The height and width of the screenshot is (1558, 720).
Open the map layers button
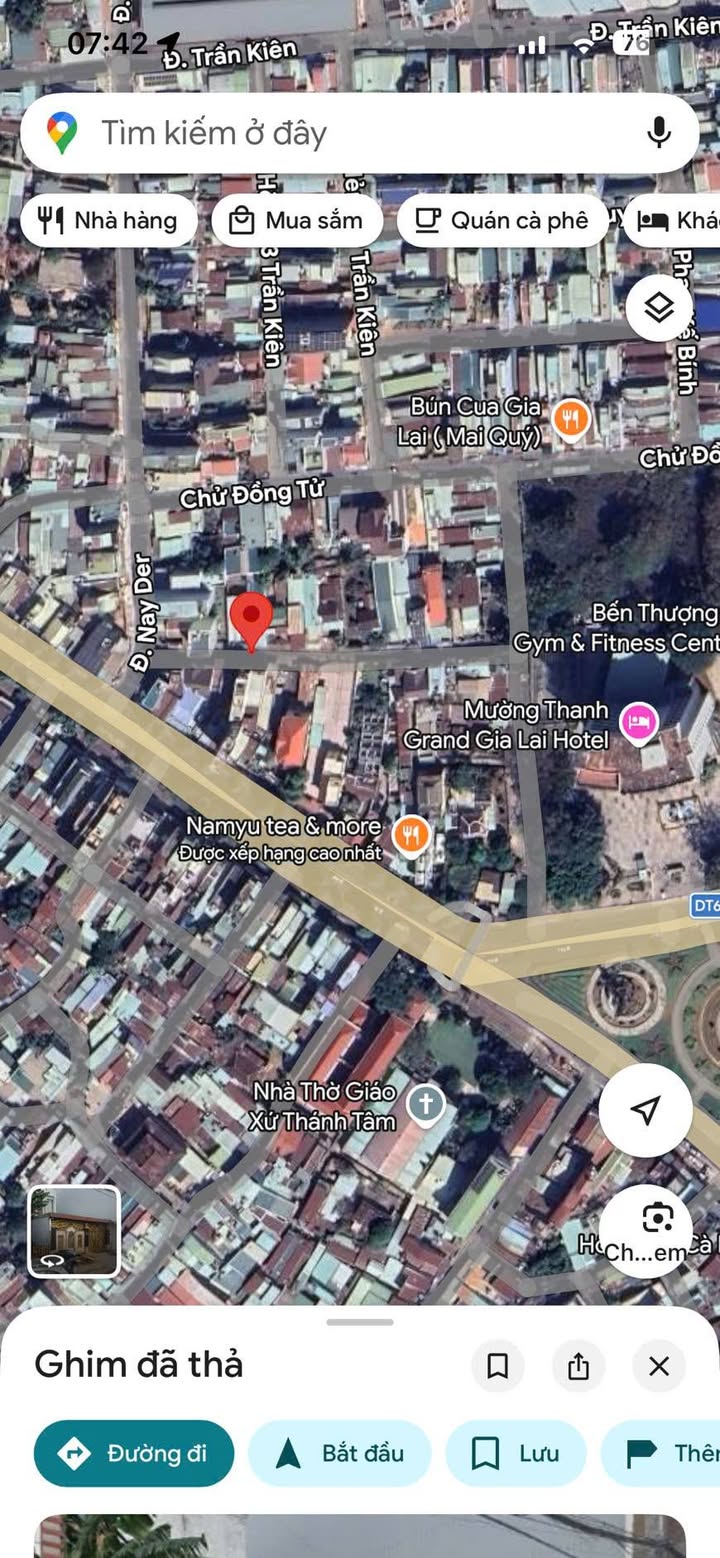tap(659, 308)
